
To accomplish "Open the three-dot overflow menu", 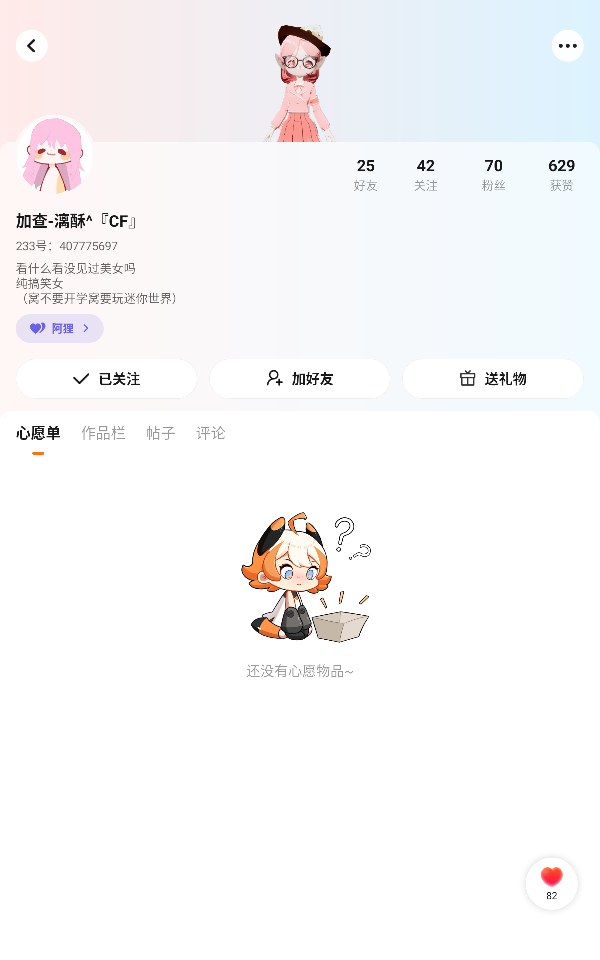I will coord(567,46).
